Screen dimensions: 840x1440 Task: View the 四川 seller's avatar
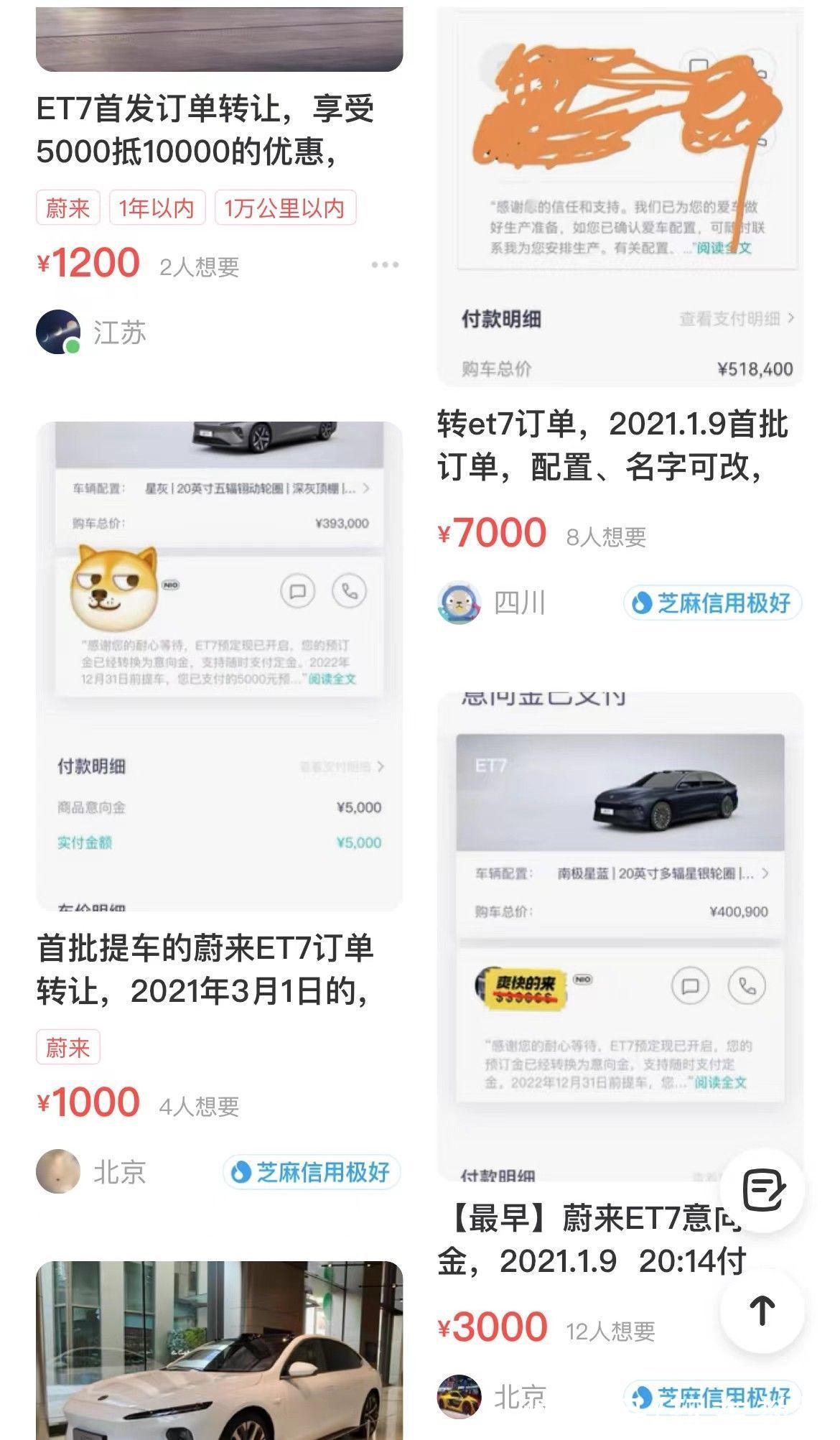459,603
